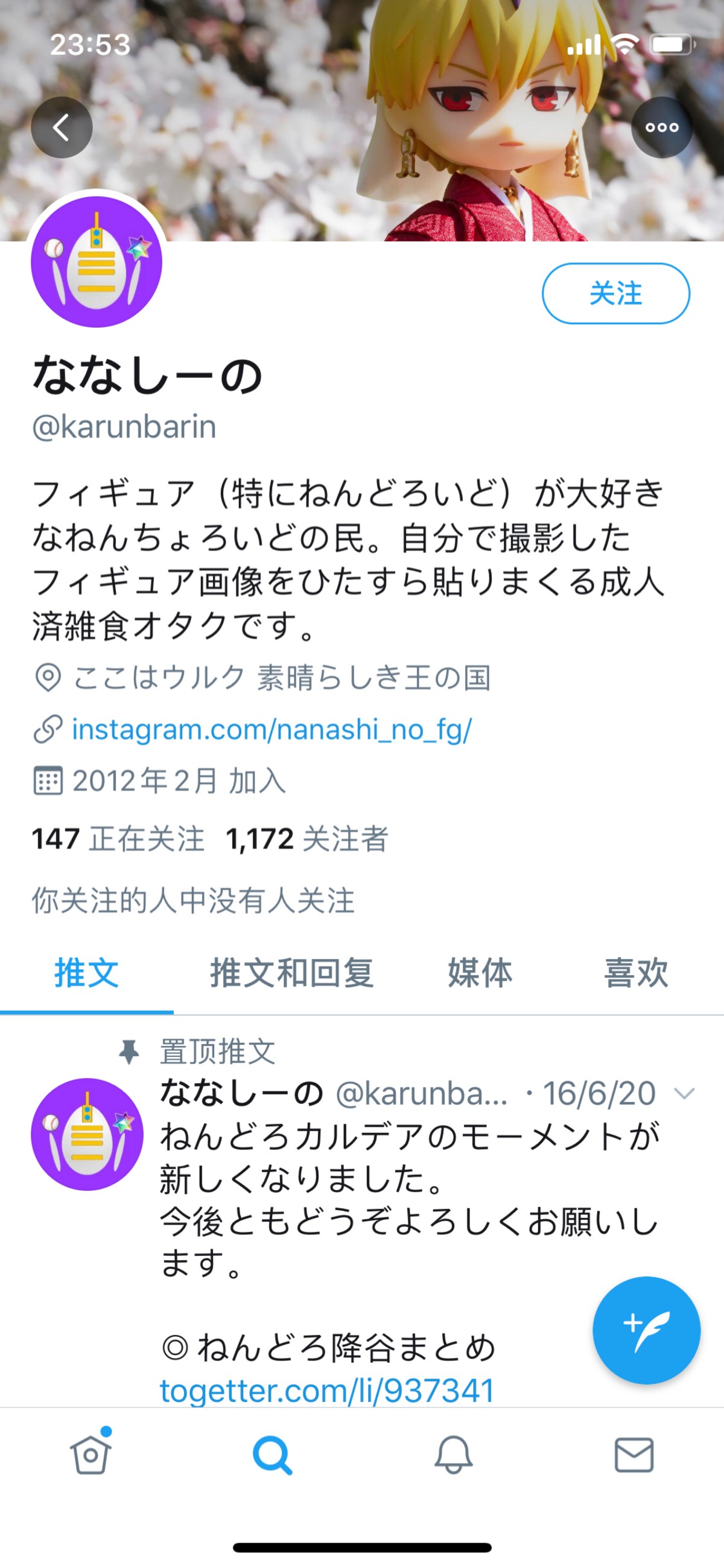Screen dimensions: 724x1568
Task: Go back using the top-left arrow
Action: pos(62,127)
